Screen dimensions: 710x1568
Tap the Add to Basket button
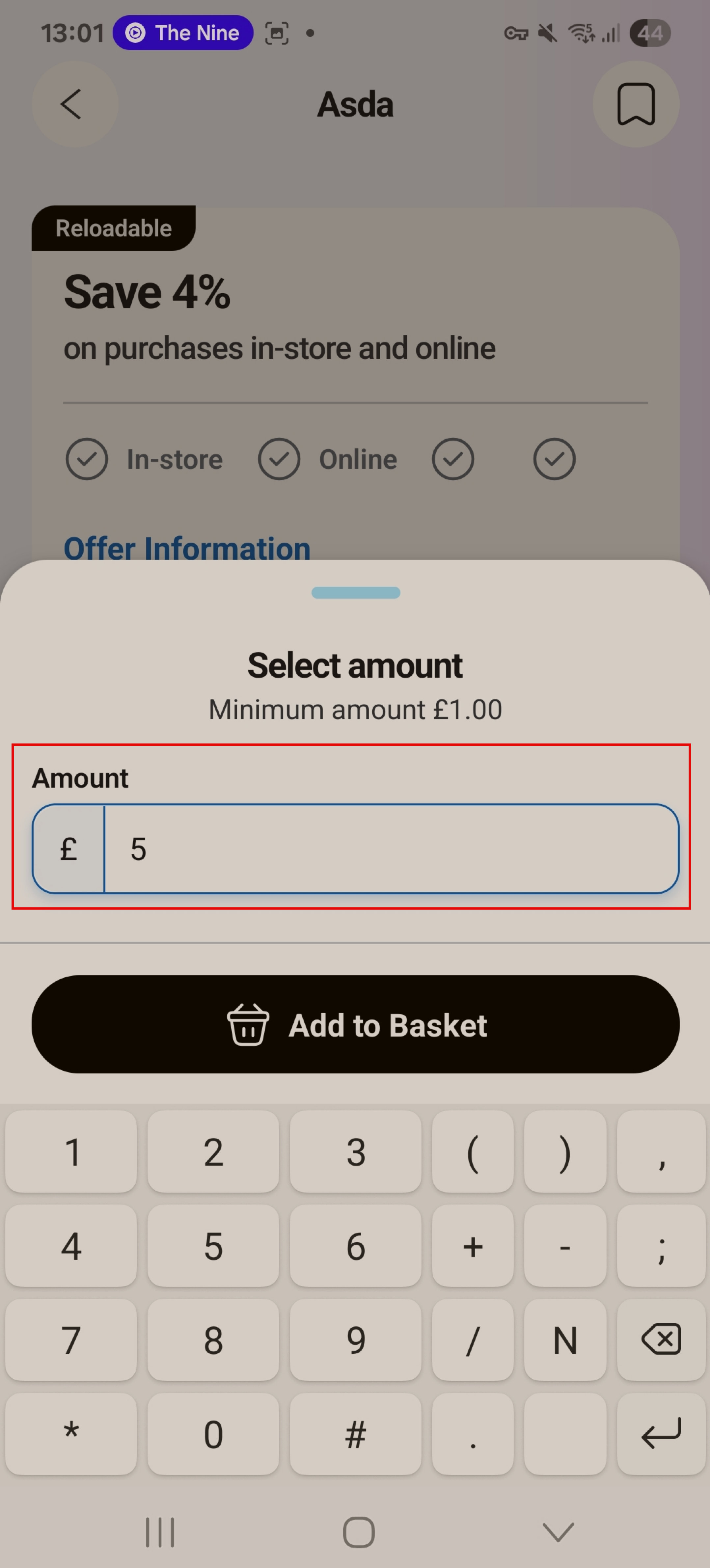click(355, 1025)
